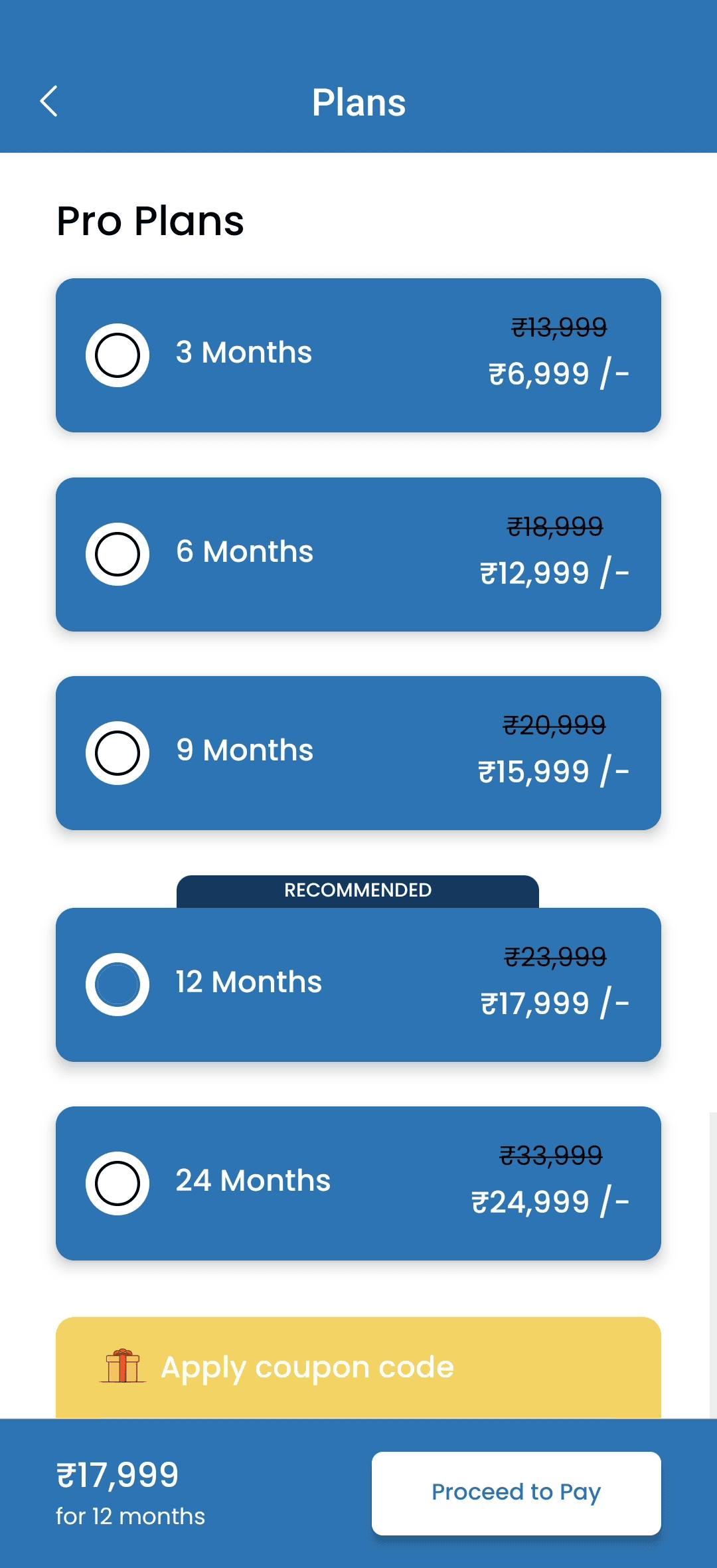Select the recommended 12 Months plan

click(118, 984)
